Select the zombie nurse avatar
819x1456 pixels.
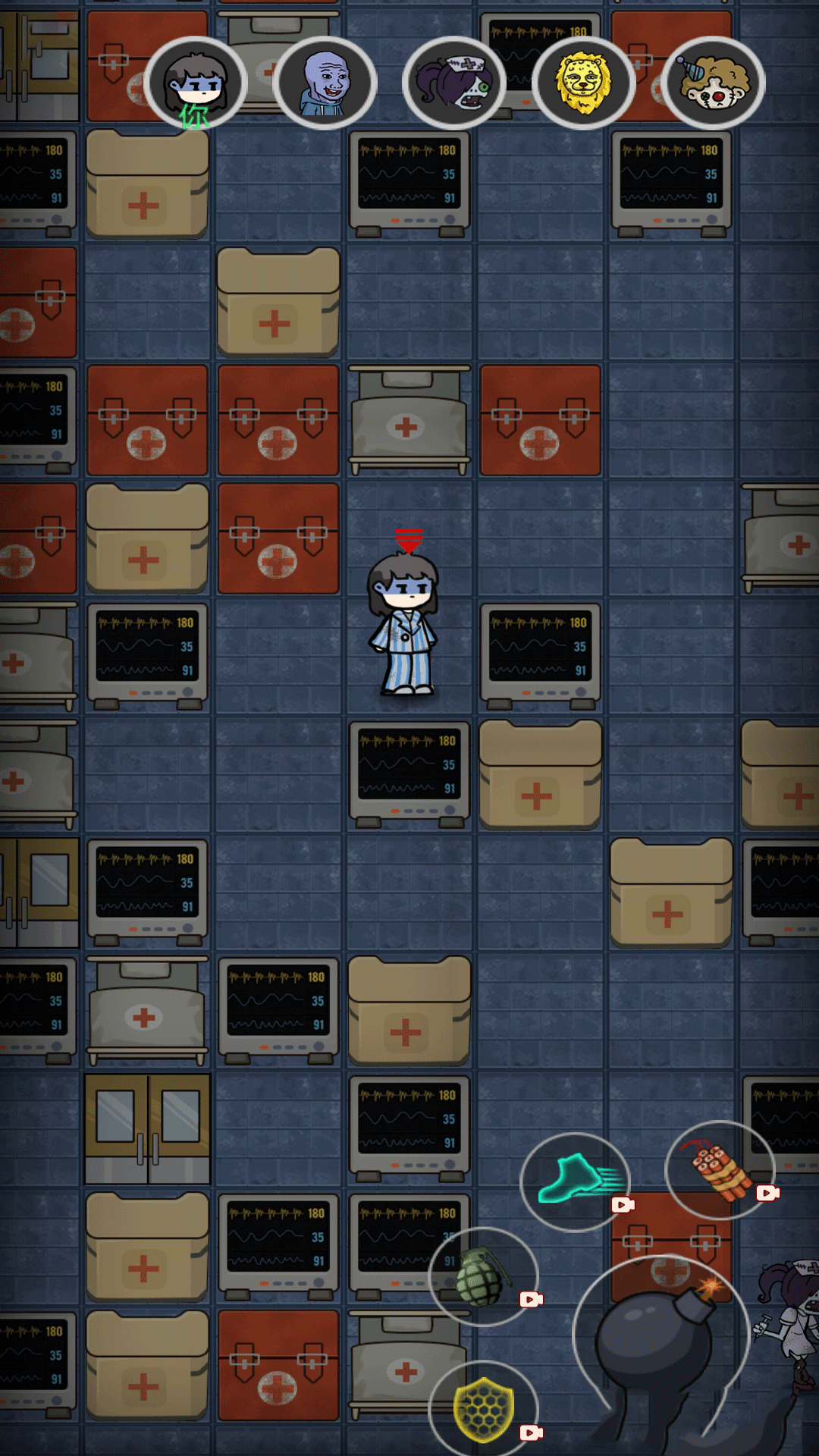tap(455, 83)
